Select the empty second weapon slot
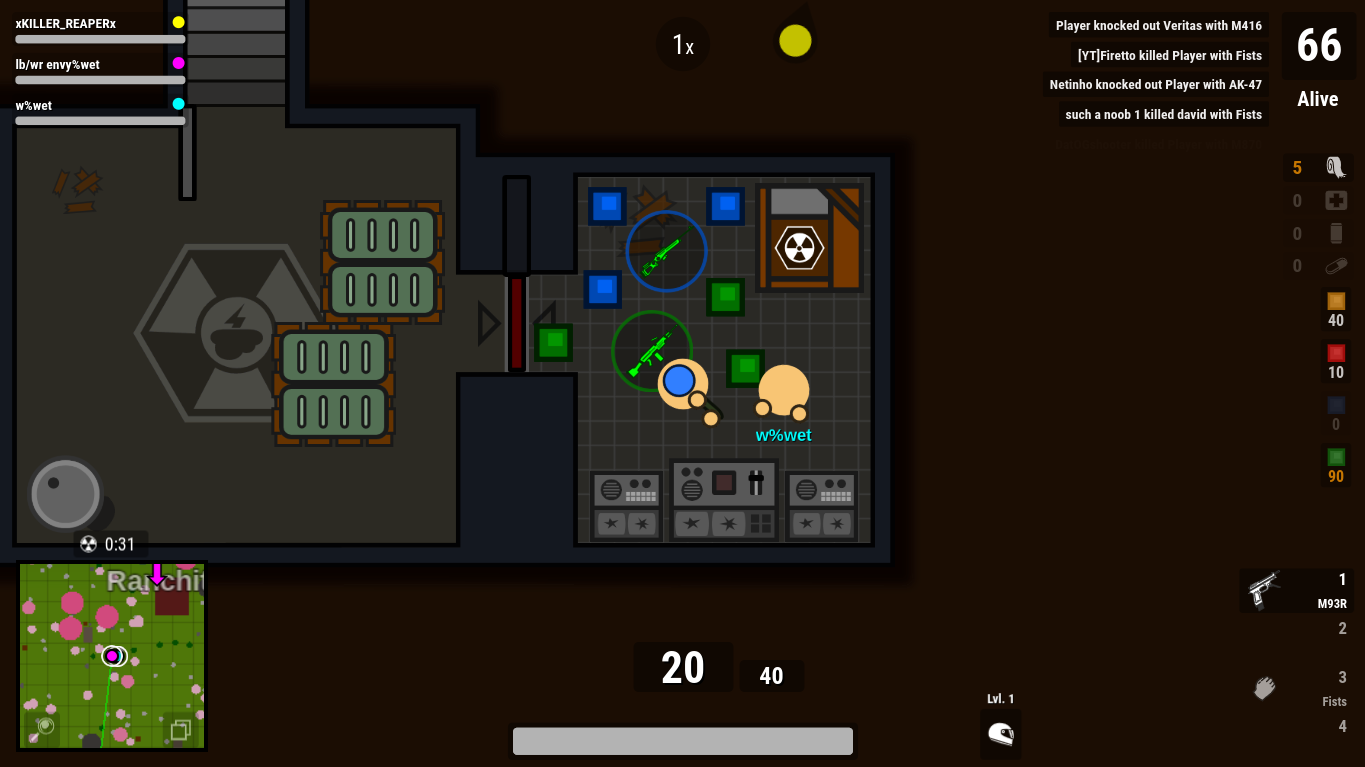This screenshot has height=767, width=1365. 1300,629
